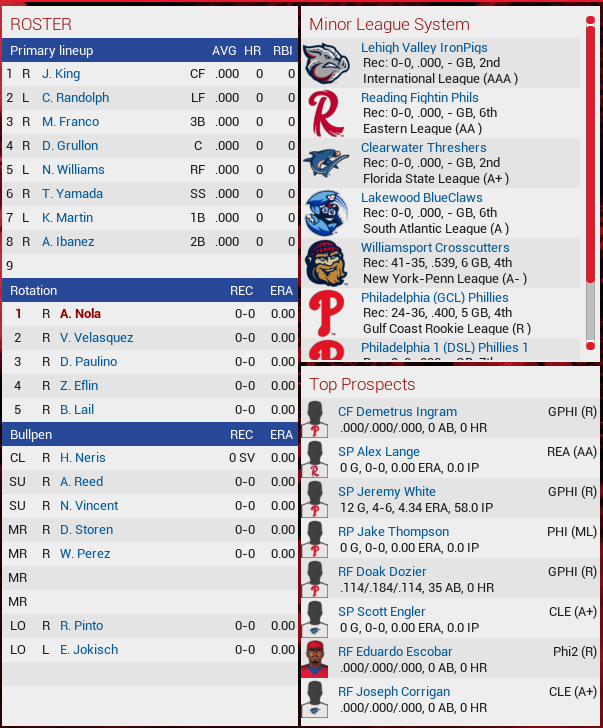Image resolution: width=603 pixels, height=728 pixels.
Task: View prospect Alex Lange's profile
Action: [379, 452]
